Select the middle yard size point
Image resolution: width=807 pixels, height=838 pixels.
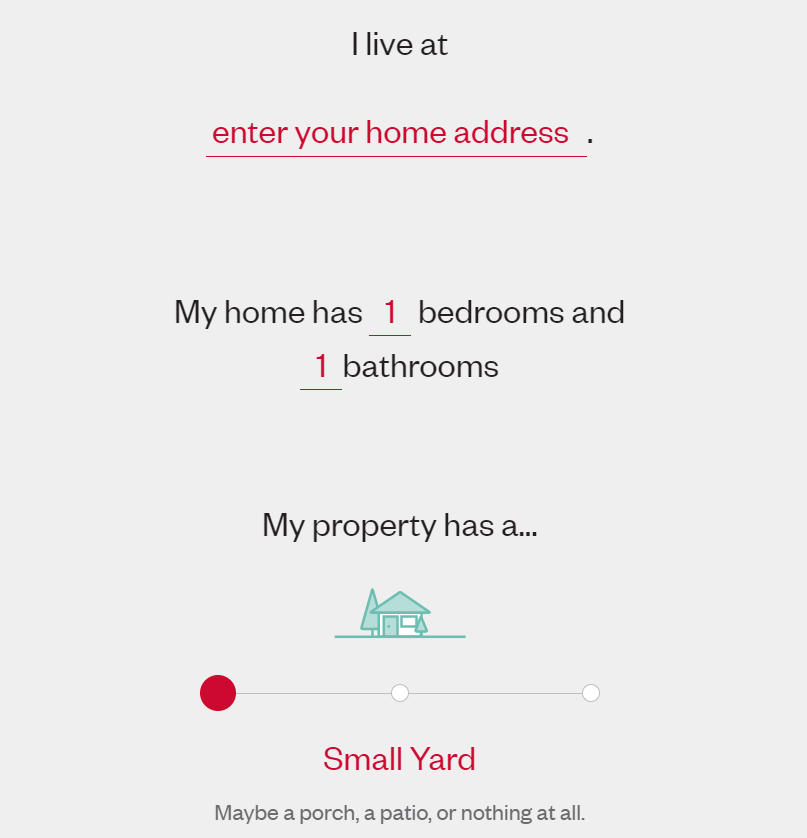(x=400, y=693)
